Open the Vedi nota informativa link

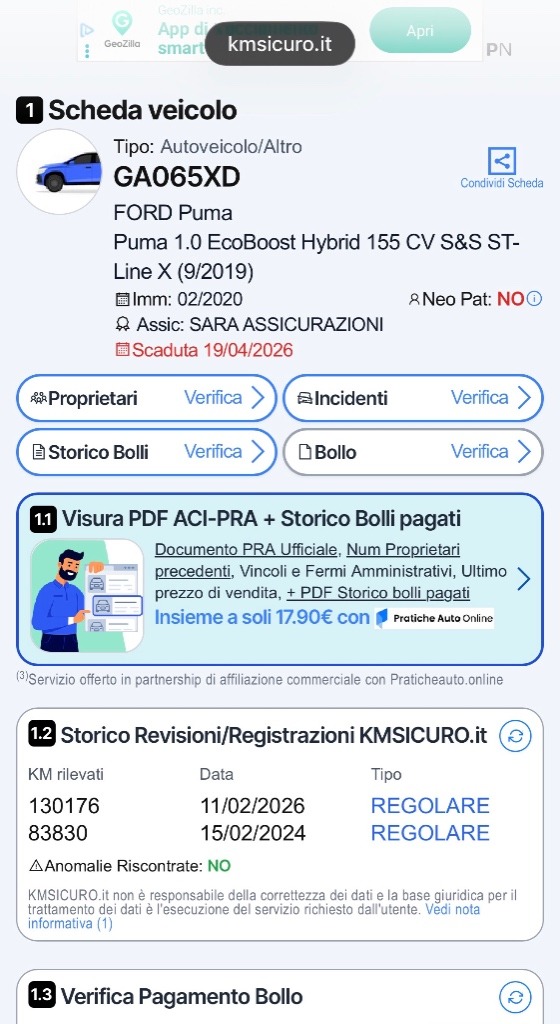tap(254, 916)
